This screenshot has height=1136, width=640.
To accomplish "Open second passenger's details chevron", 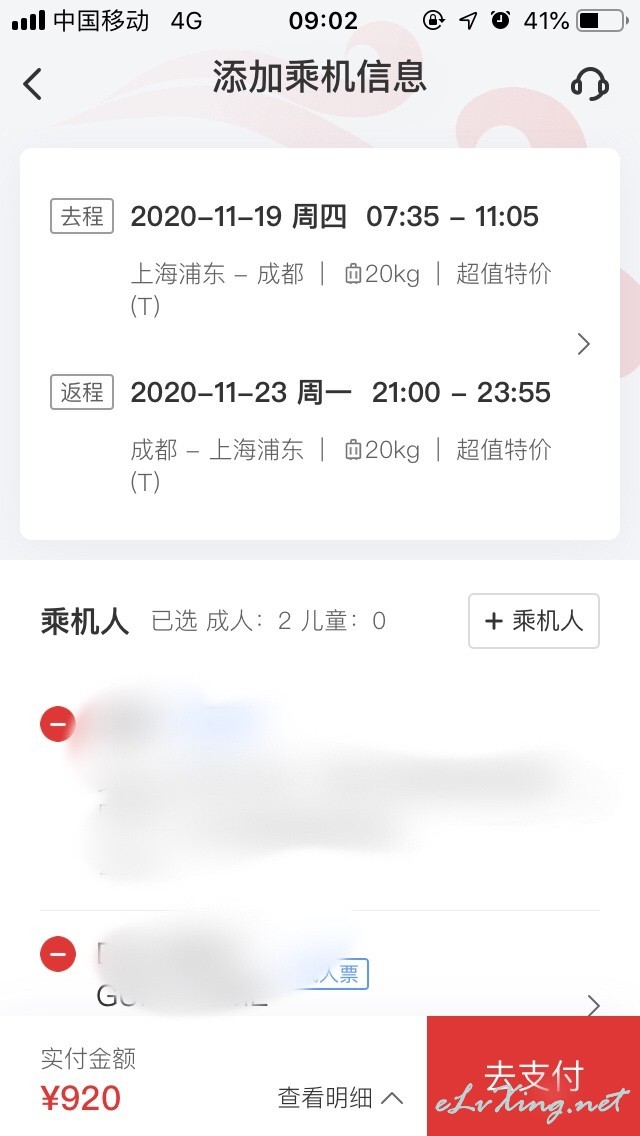I will pyautogui.click(x=594, y=1006).
